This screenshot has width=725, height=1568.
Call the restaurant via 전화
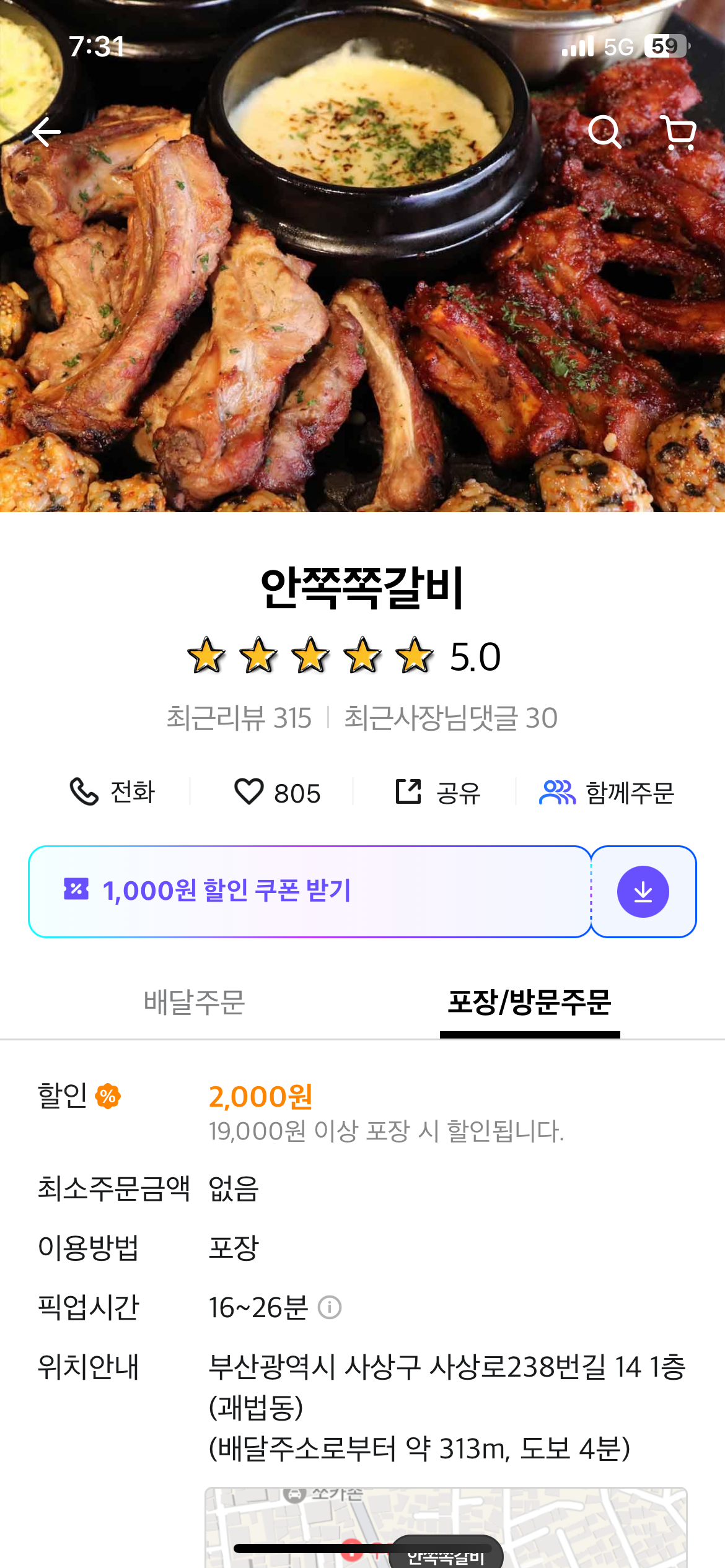click(112, 792)
